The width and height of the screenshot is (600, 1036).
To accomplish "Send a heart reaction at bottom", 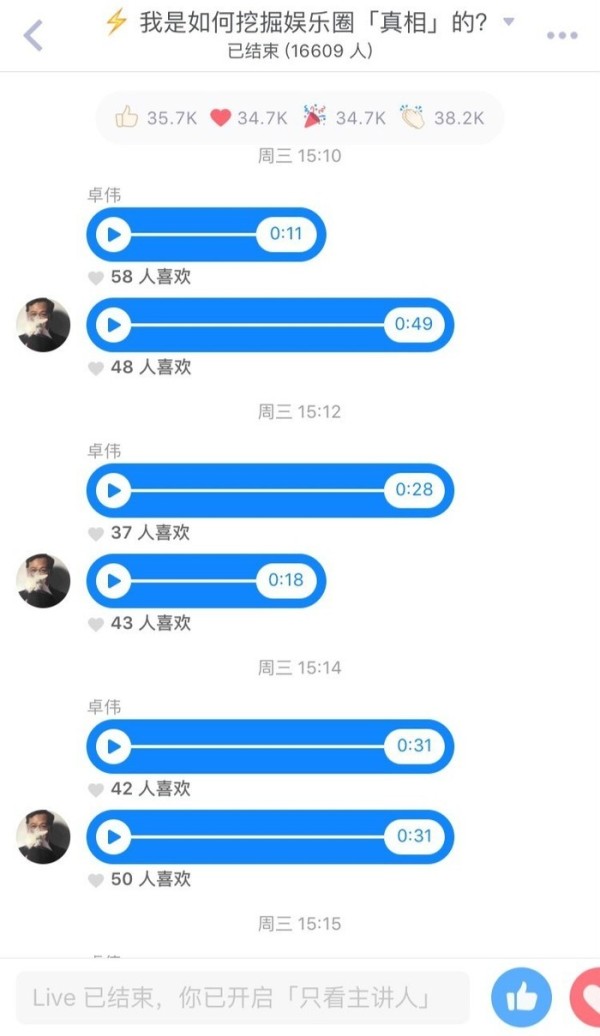I will pyautogui.click(x=585, y=997).
